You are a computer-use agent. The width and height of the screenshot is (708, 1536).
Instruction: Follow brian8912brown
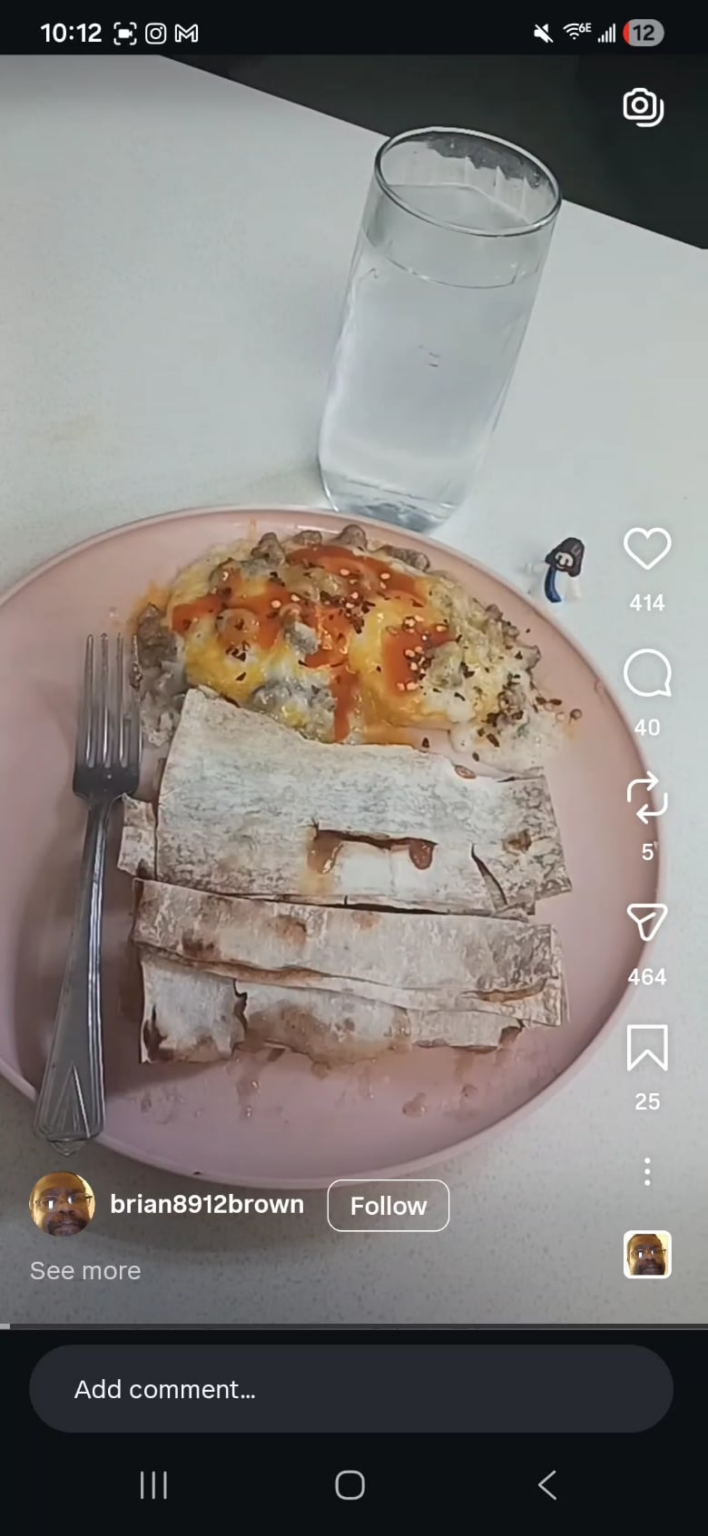(388, 1206)
